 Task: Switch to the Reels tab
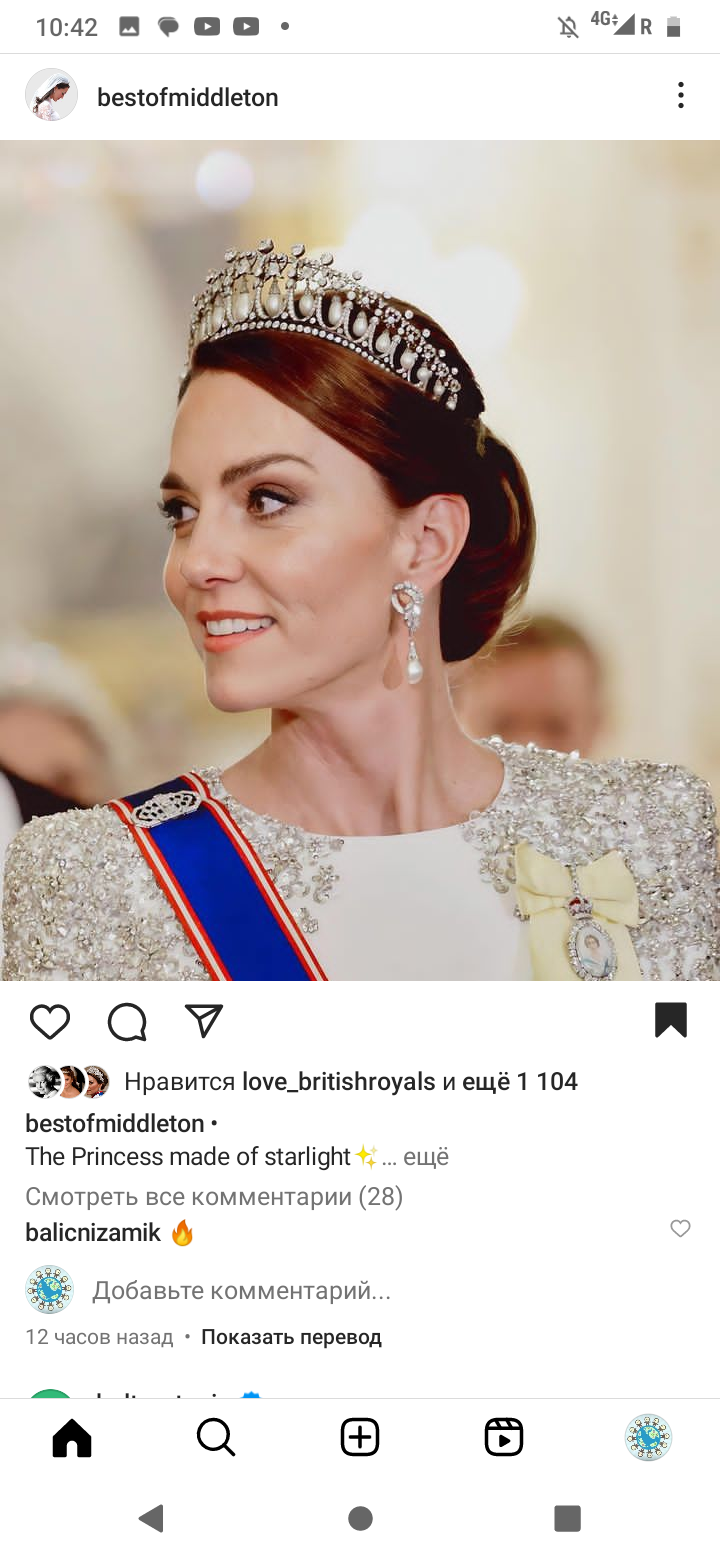tap(504, 1438)
